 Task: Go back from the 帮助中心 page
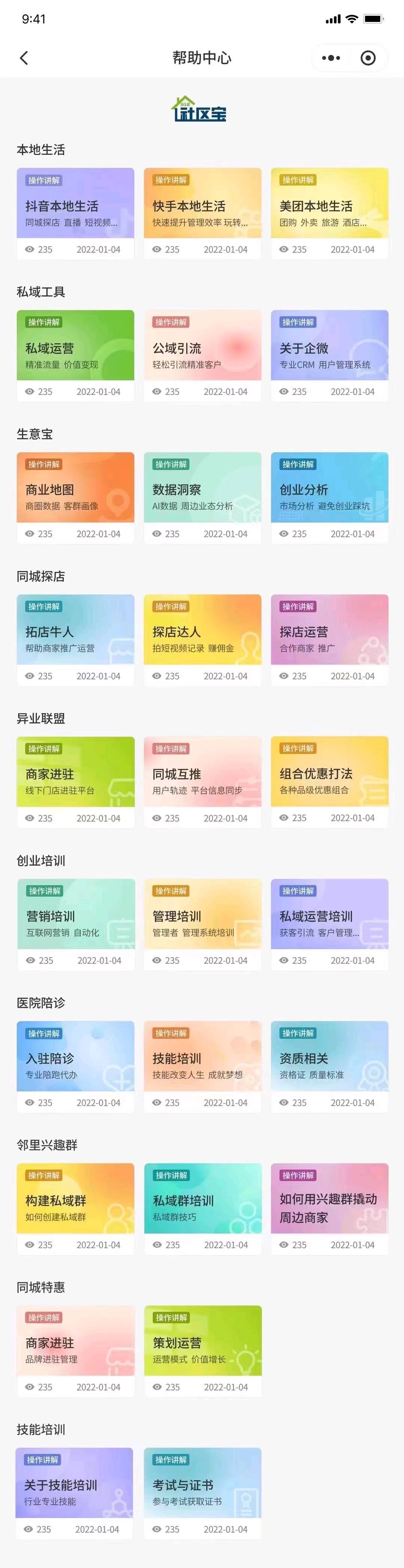click(x=24, y=58)
